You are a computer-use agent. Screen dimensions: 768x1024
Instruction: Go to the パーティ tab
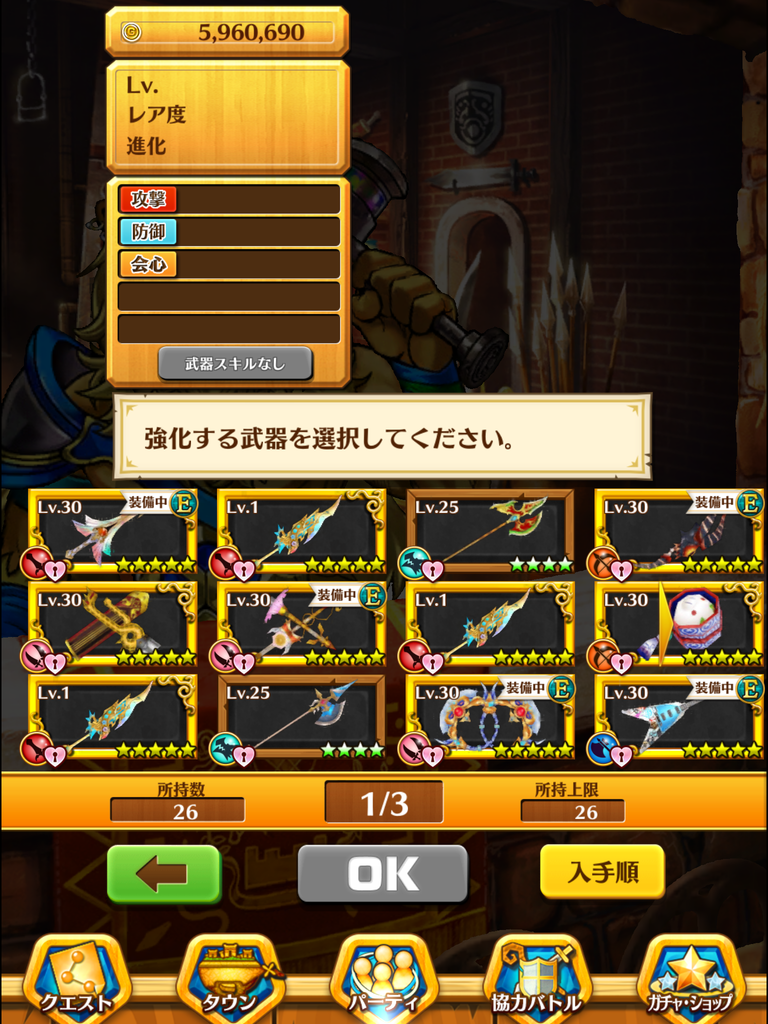pyautogui.click(x=385, y=978)
